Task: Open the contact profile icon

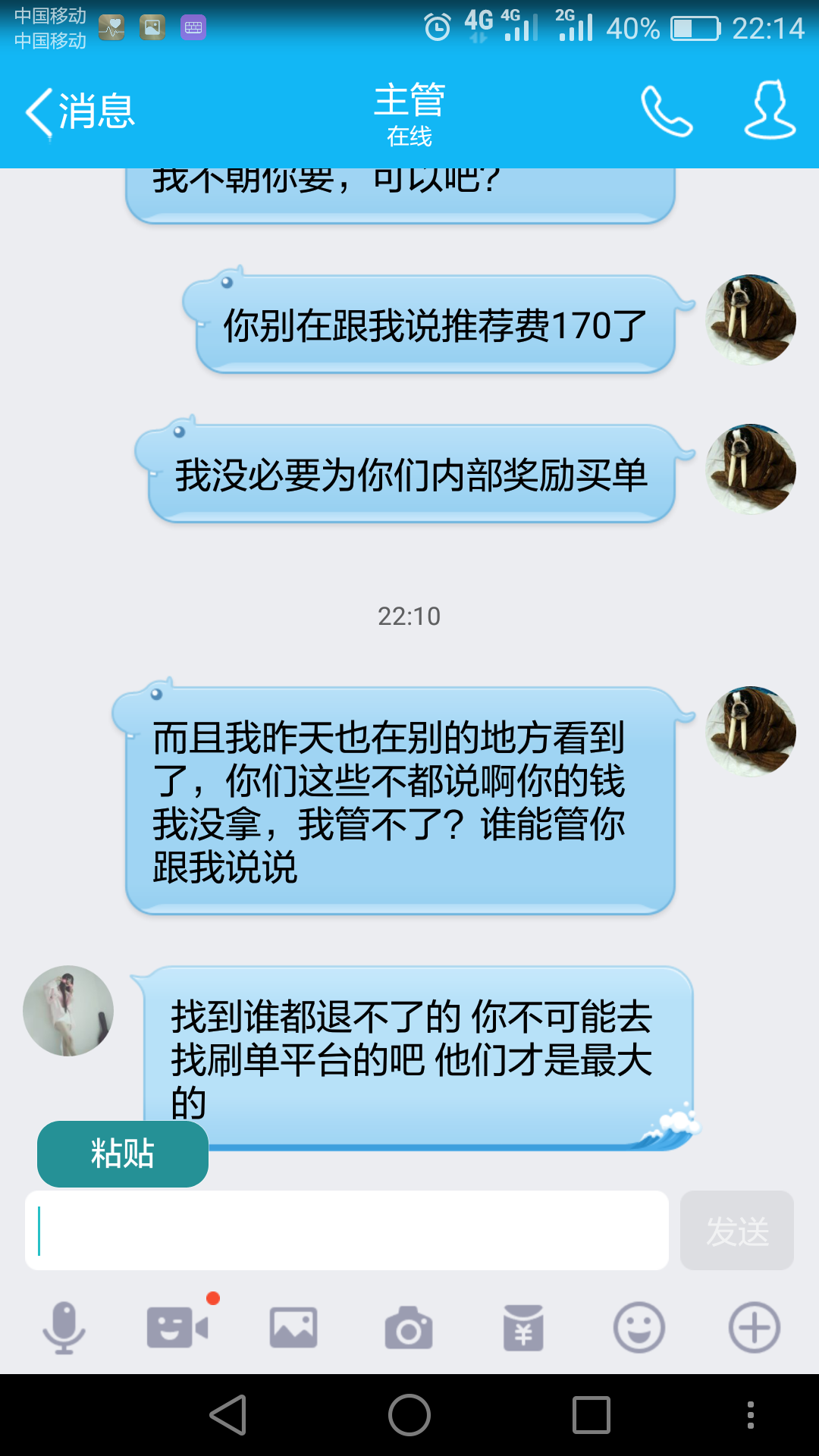Action: 769,110
